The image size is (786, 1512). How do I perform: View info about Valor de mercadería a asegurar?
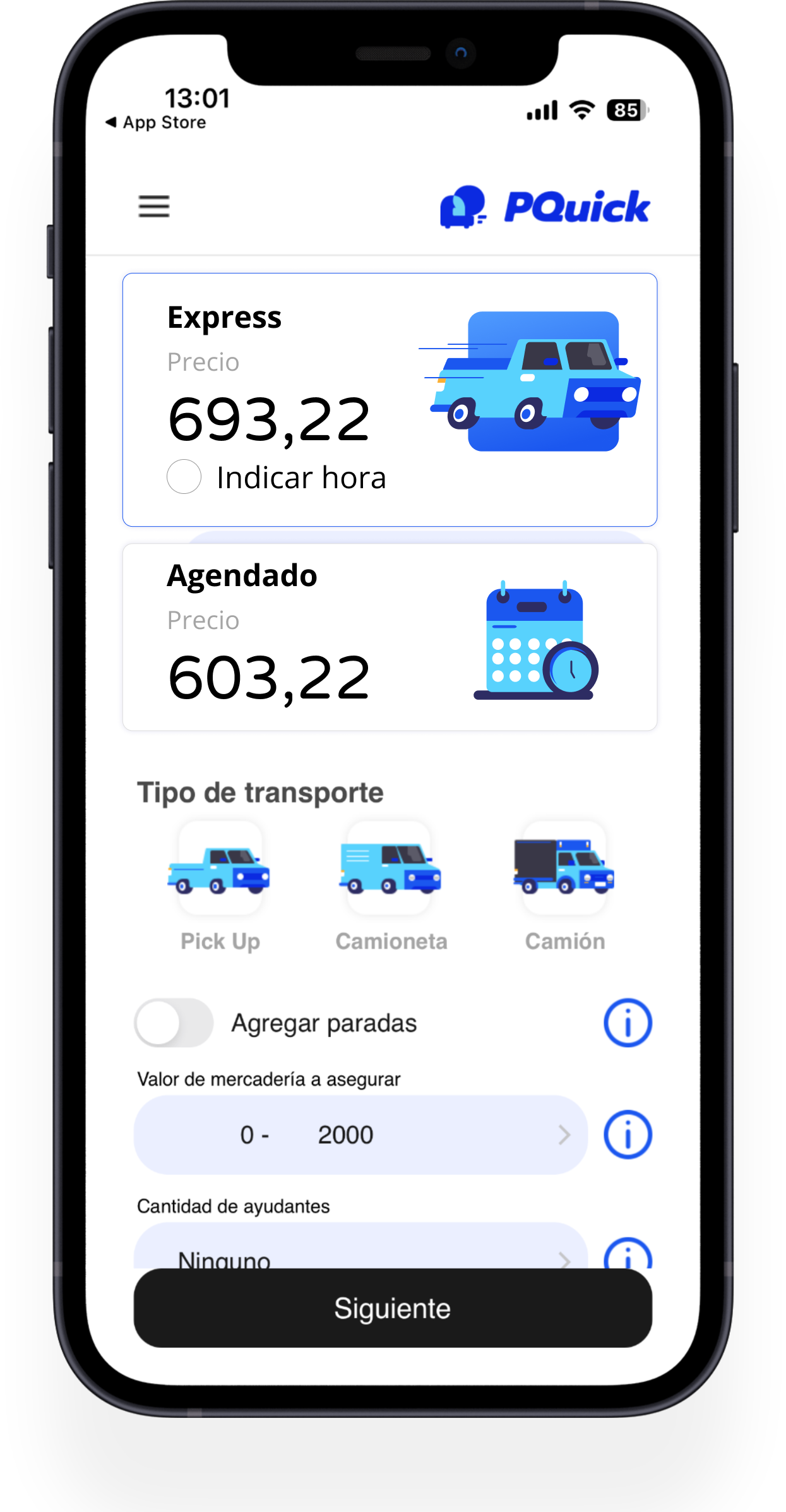tap(628, 1135)
